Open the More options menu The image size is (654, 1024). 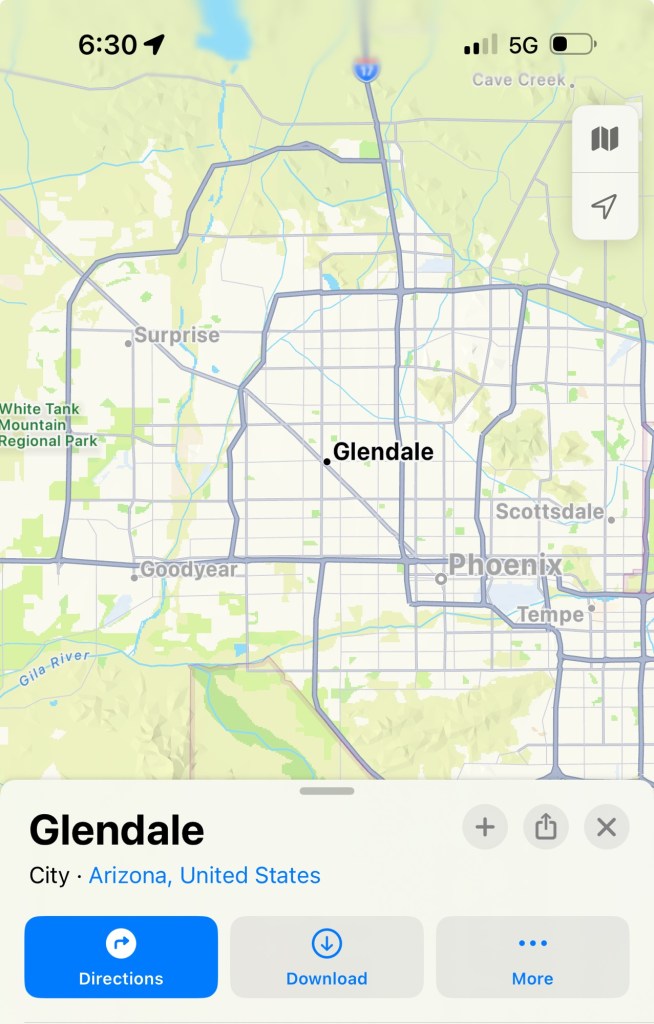coord(532,957)
